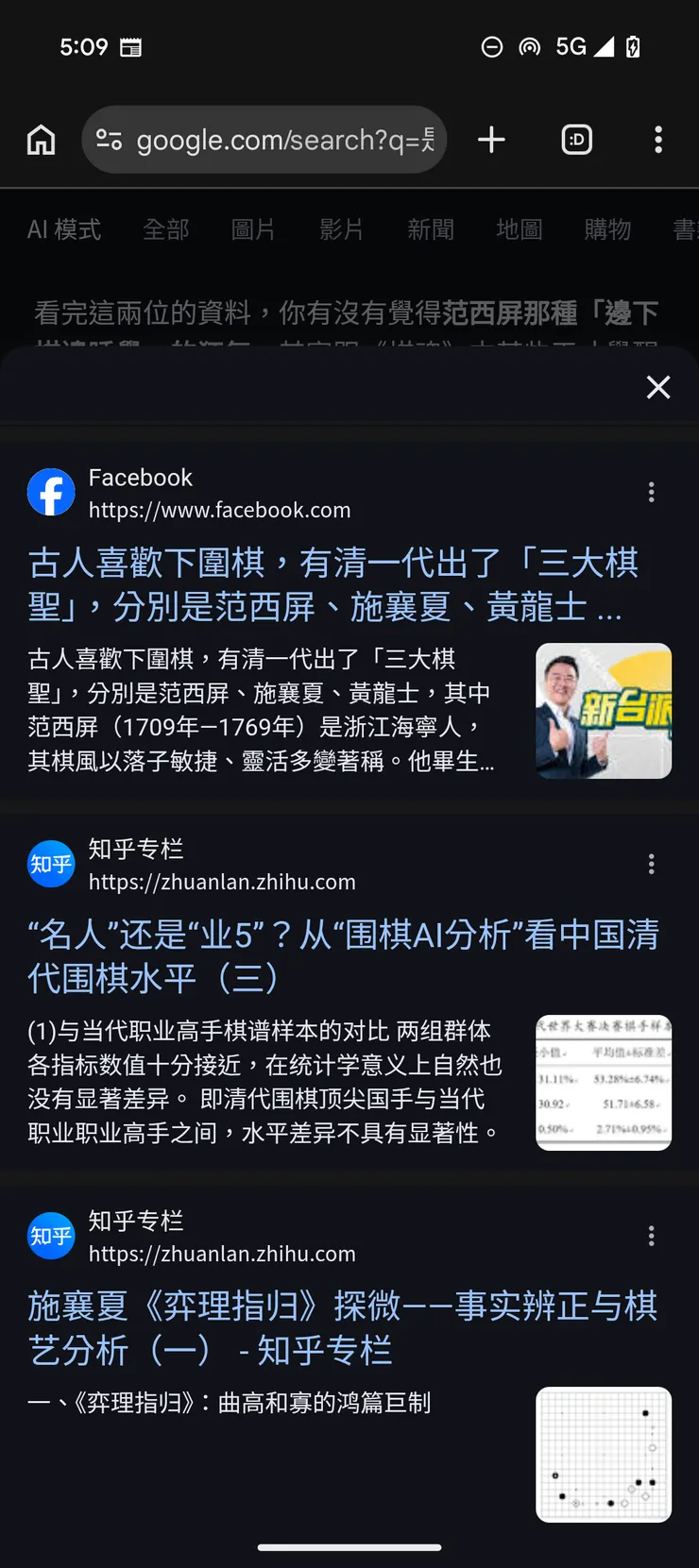Click the Home icon in Chrome toolbar

coord(42,139)
